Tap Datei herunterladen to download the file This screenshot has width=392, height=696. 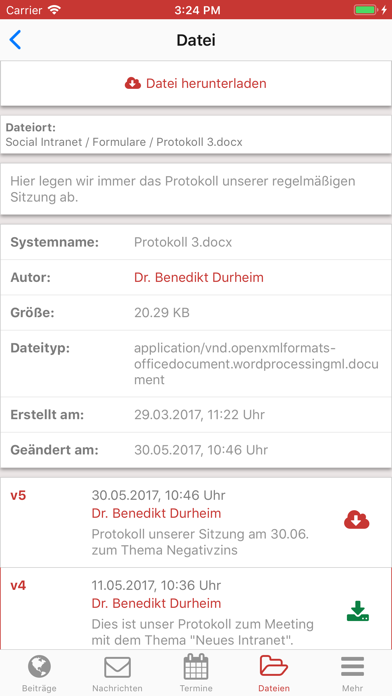tap(196, 83)
